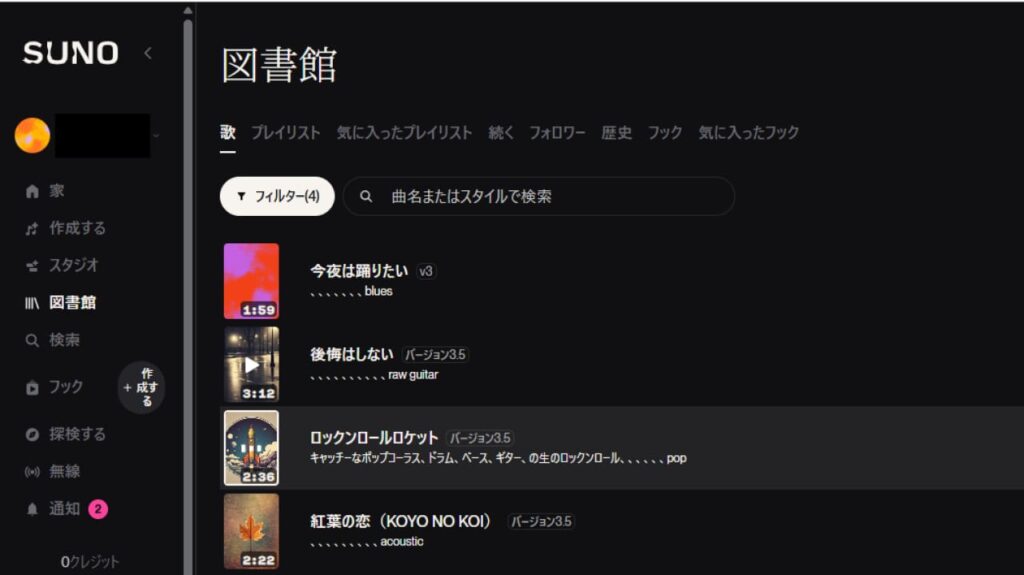
Task: Open 無線 in the sidebar
Action: coord(64,471)
